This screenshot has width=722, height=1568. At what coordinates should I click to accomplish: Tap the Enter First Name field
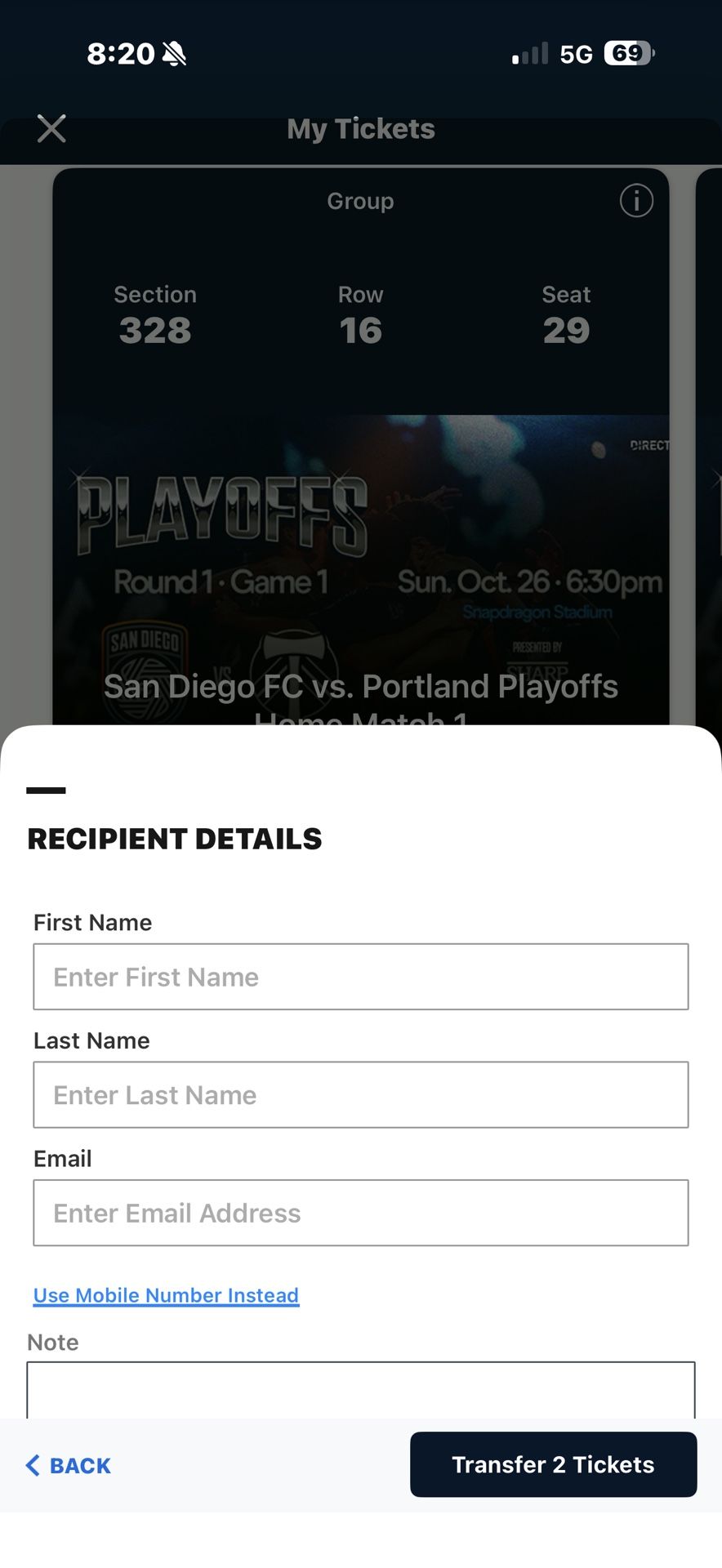pyautogui.click(x=360, y=977)
